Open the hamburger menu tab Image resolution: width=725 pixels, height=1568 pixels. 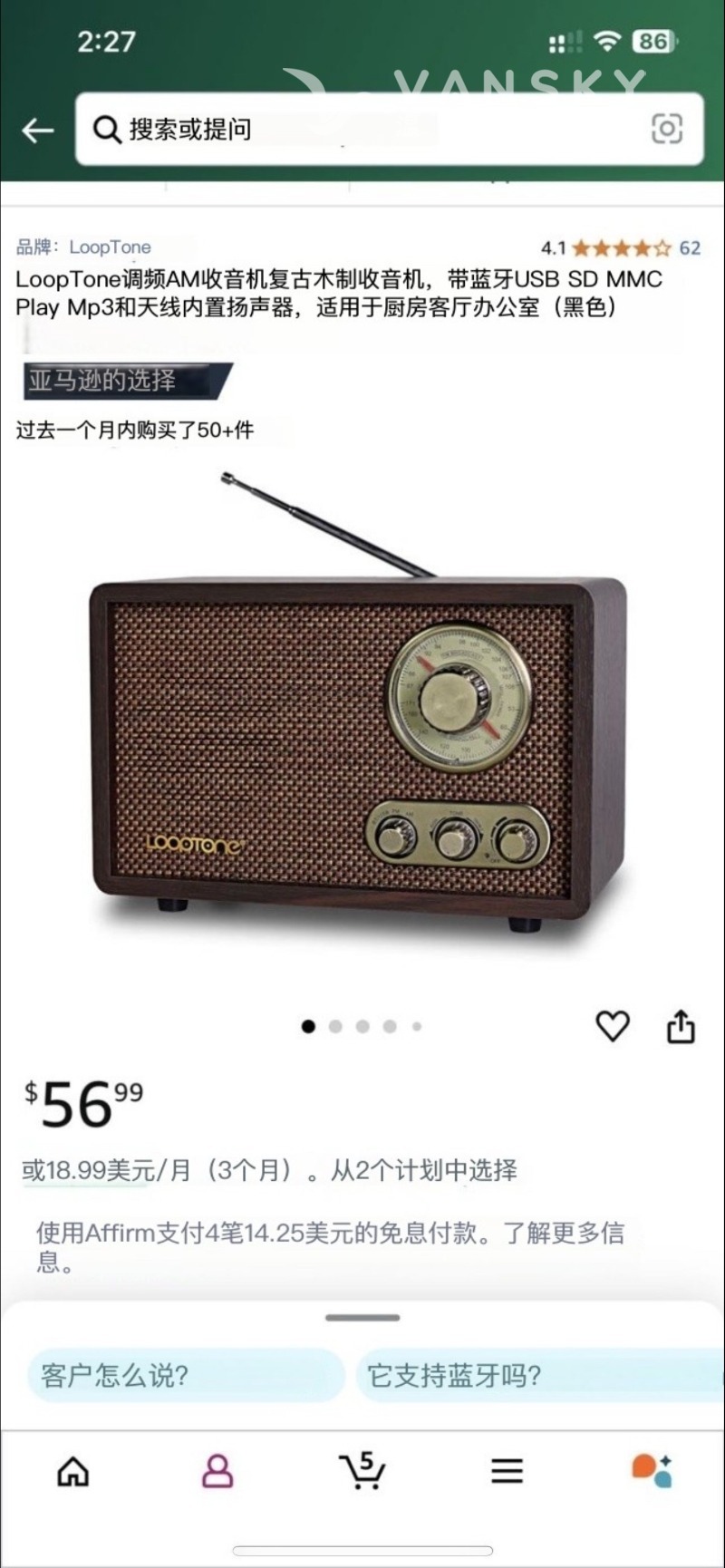click(507, 1471)
